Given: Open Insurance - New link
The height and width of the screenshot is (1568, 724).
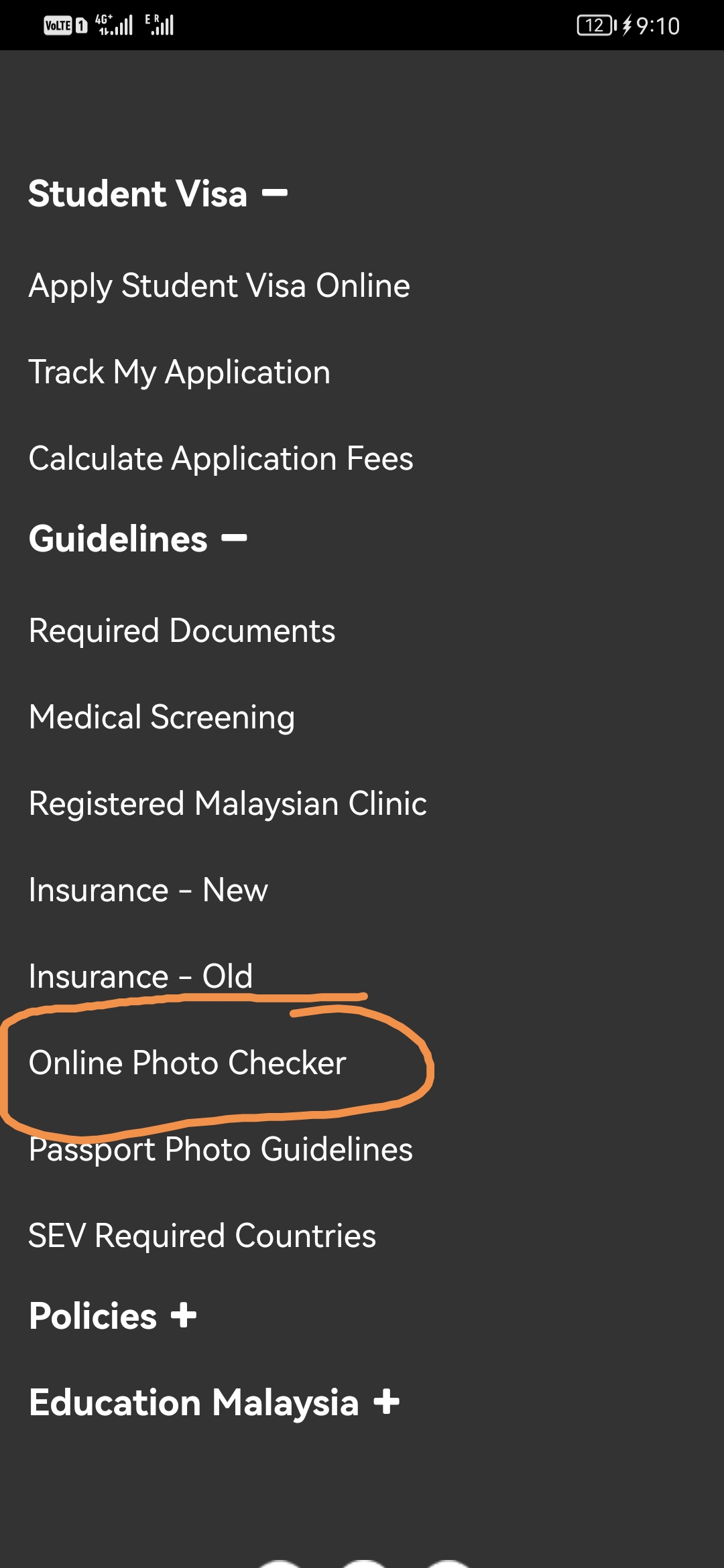Looking at the screenshot, I should coord(148,891).
